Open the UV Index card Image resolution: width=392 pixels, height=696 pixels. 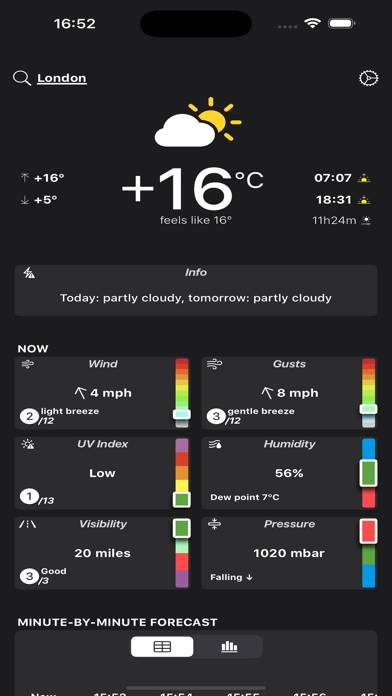[x=103, y=473]
